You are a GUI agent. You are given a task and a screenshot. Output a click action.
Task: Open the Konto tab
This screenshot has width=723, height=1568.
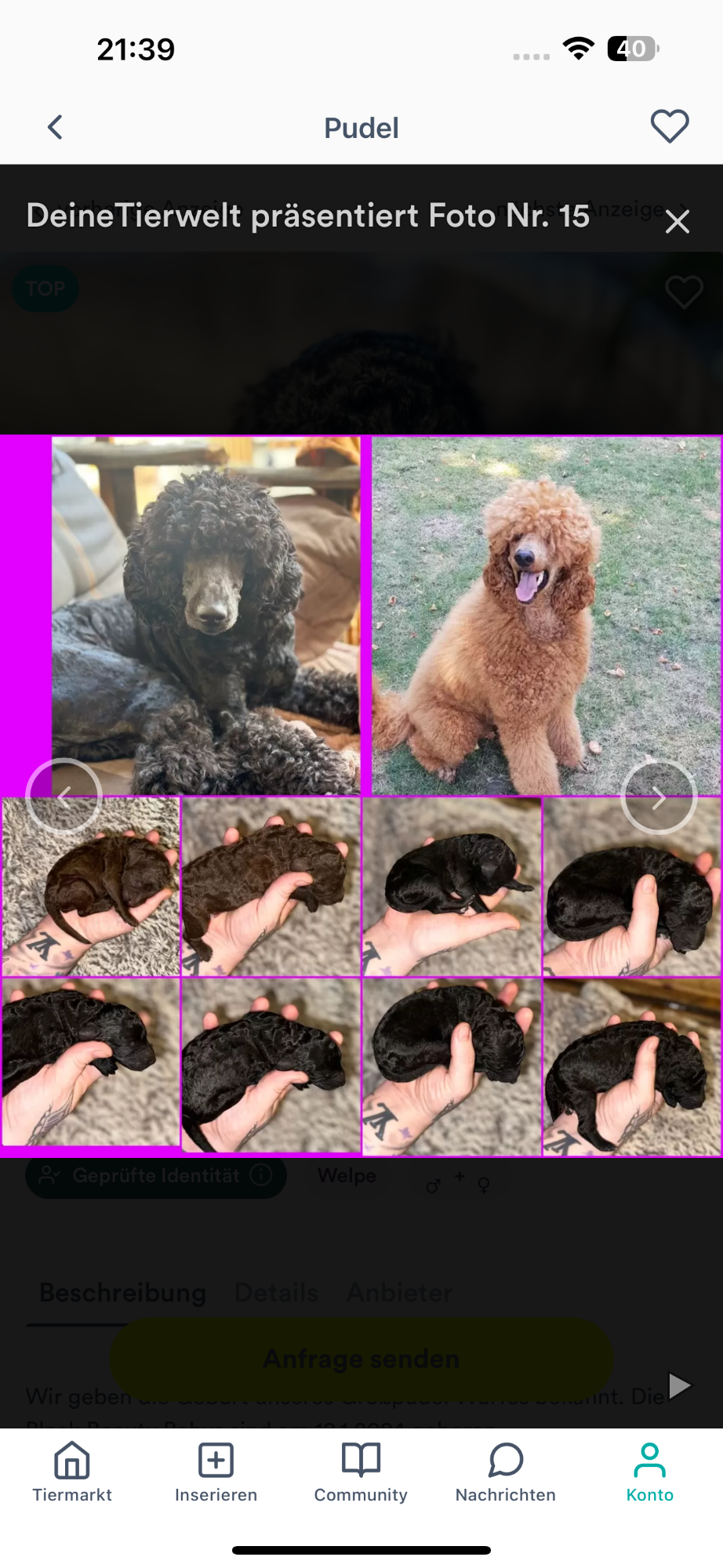point(650,1472)
